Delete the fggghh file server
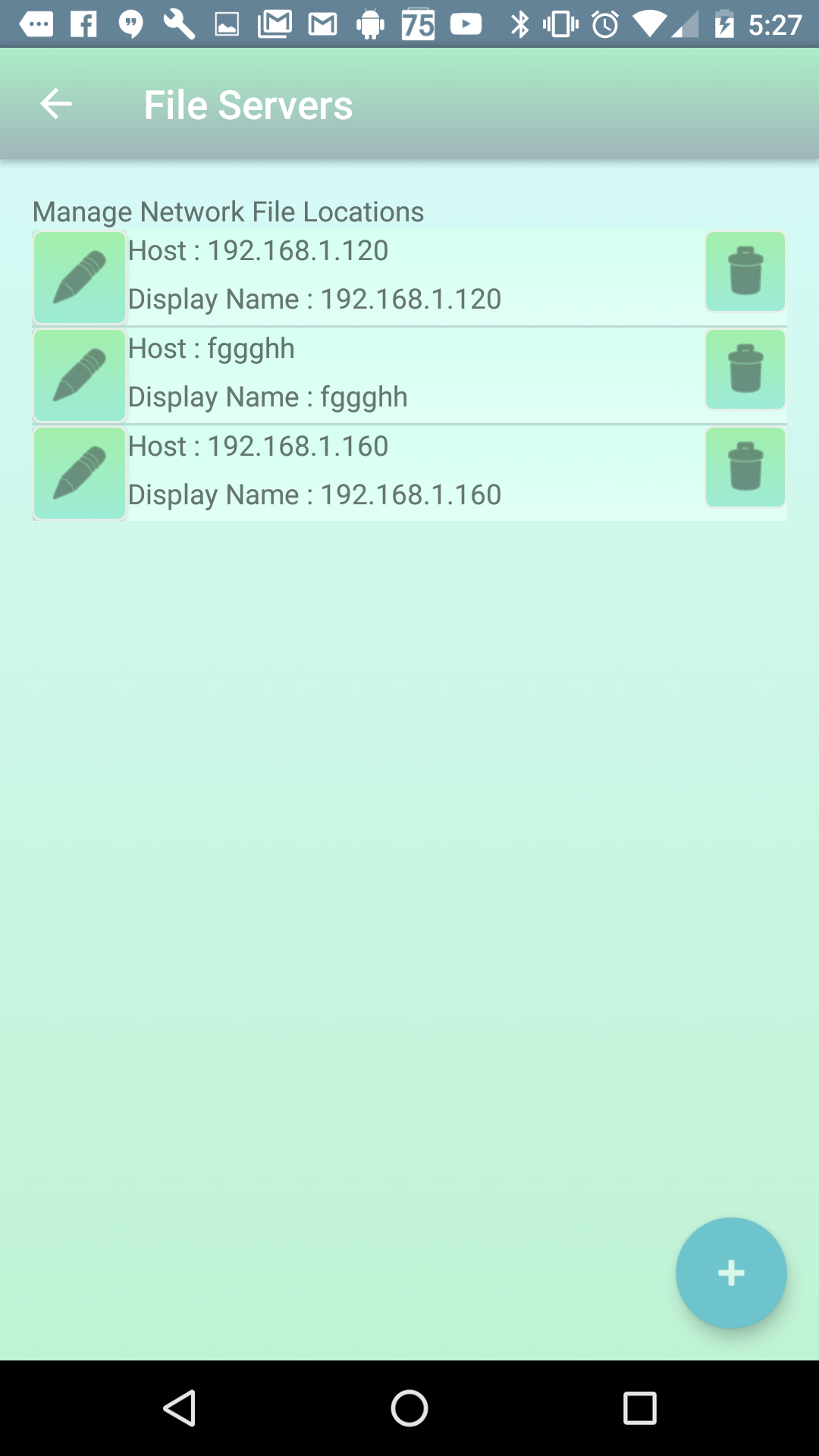Screen dimensions: 819x1456 coord(745,369)
